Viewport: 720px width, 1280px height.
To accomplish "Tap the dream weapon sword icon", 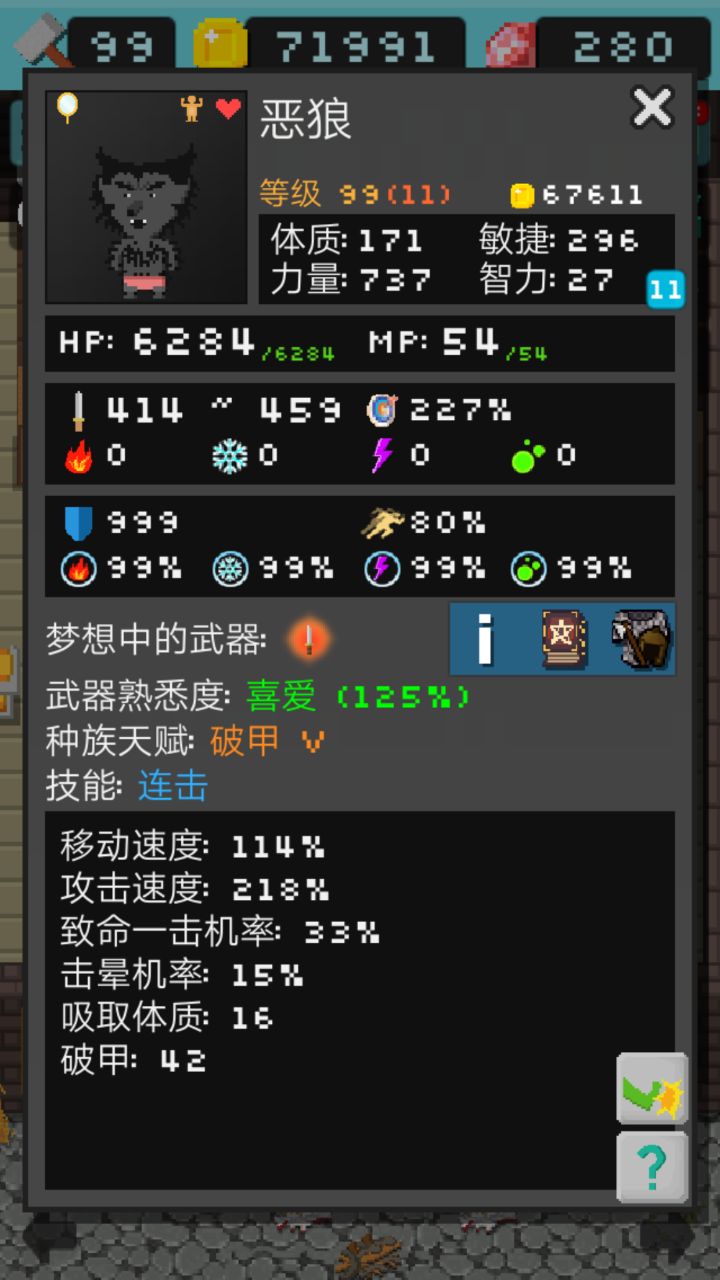I will point(309,640).
